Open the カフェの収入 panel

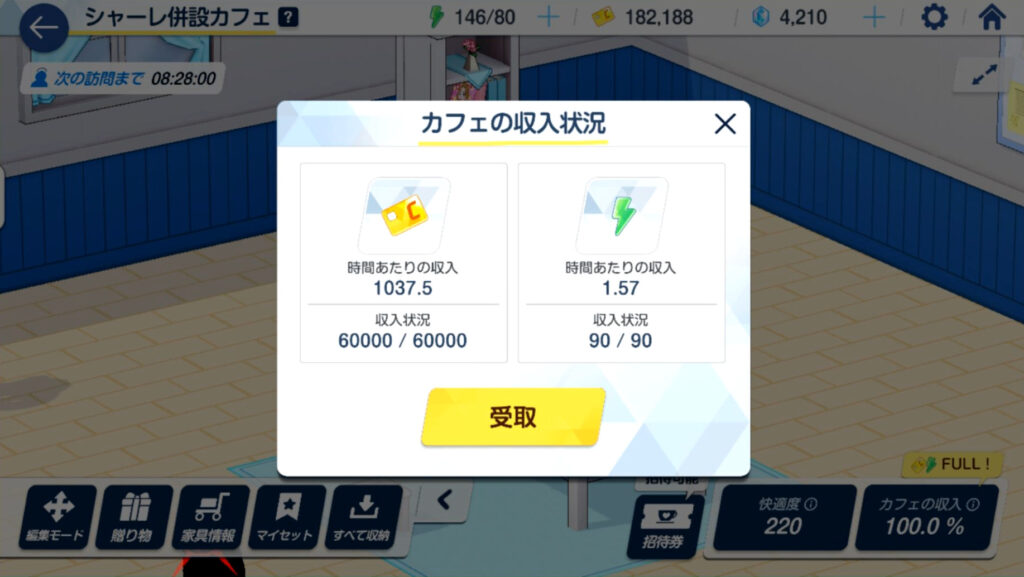coord(931,517)
